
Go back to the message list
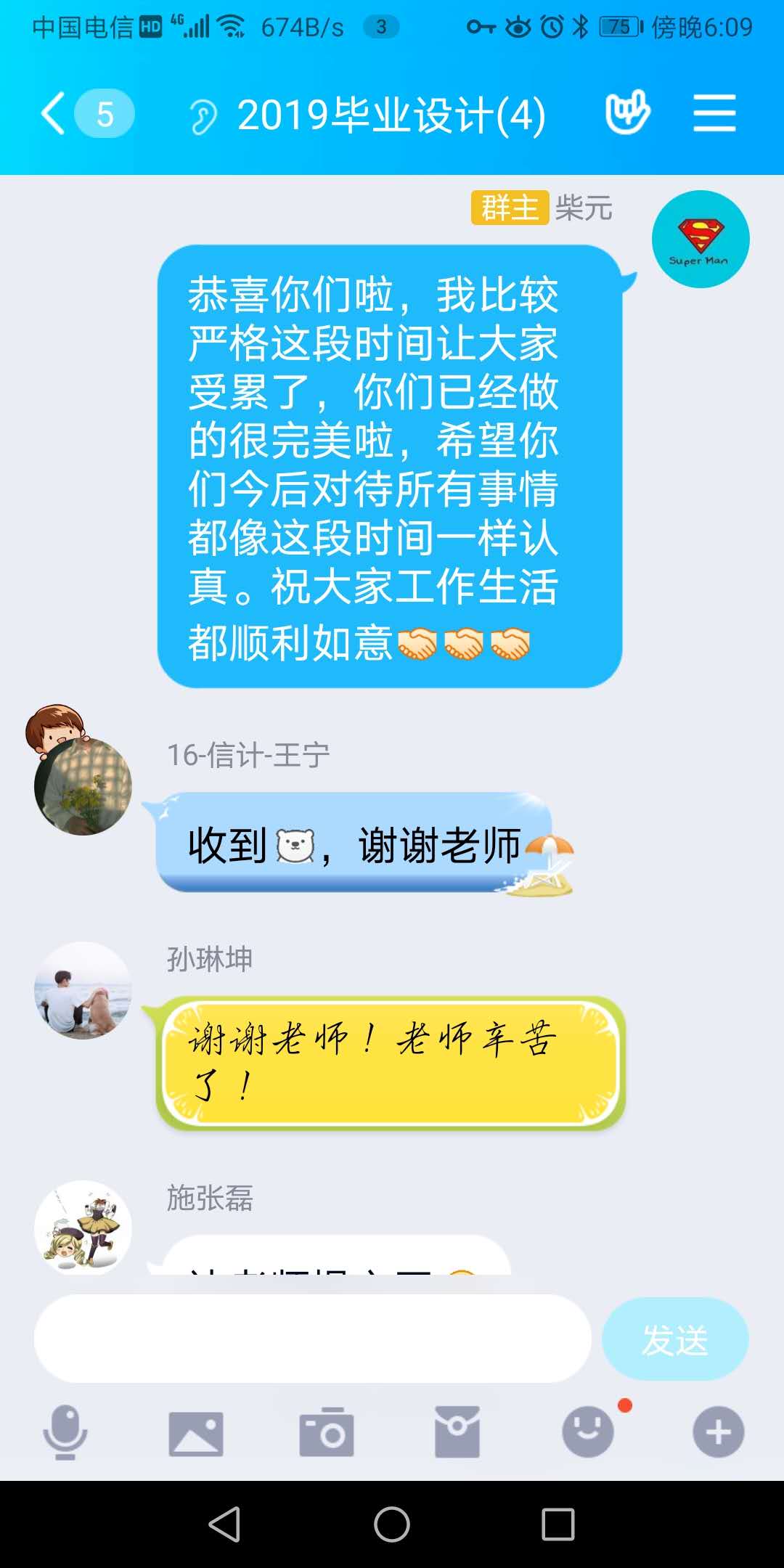pos(54,114)
